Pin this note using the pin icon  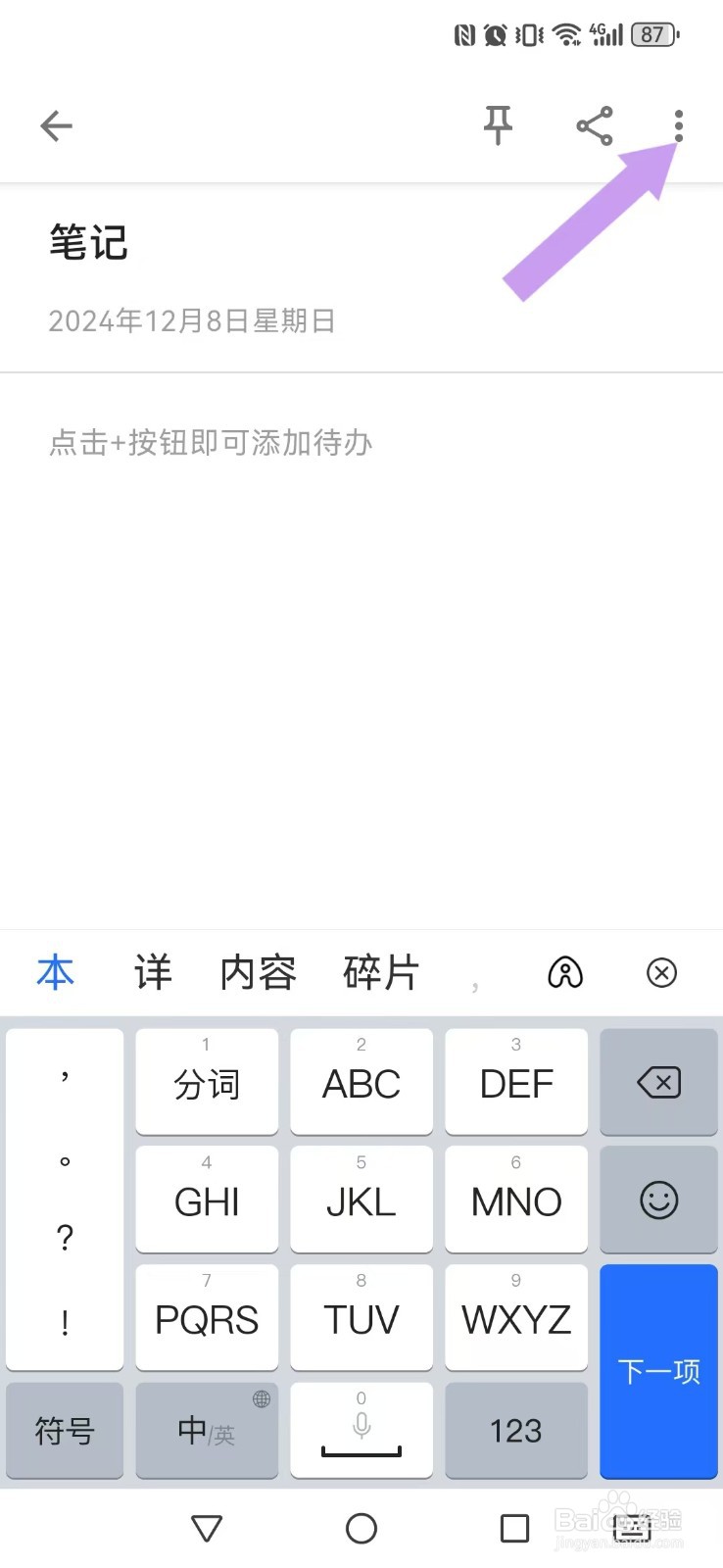[498, 125]
